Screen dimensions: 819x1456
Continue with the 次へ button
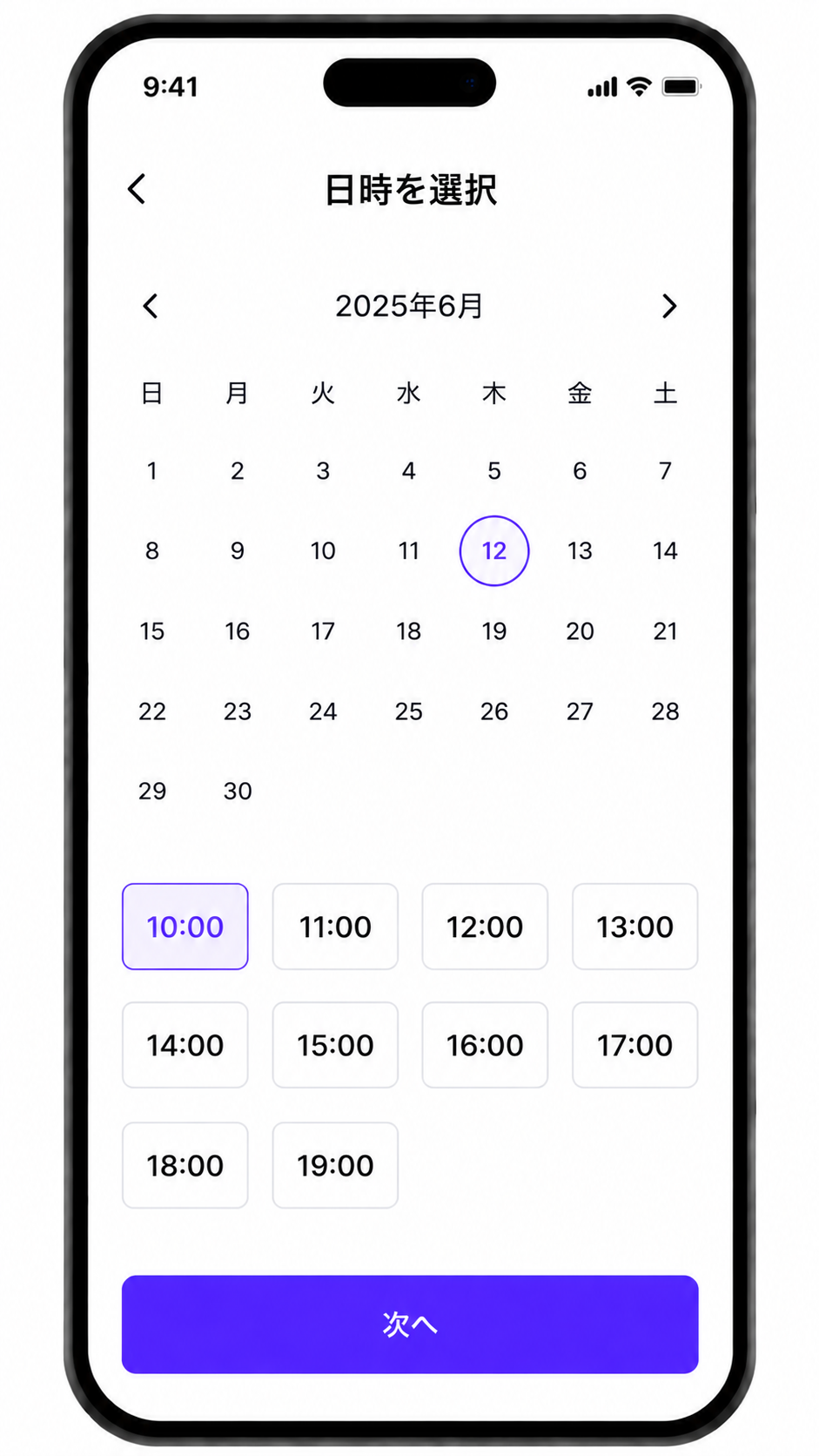click(x=410, y=1325)
